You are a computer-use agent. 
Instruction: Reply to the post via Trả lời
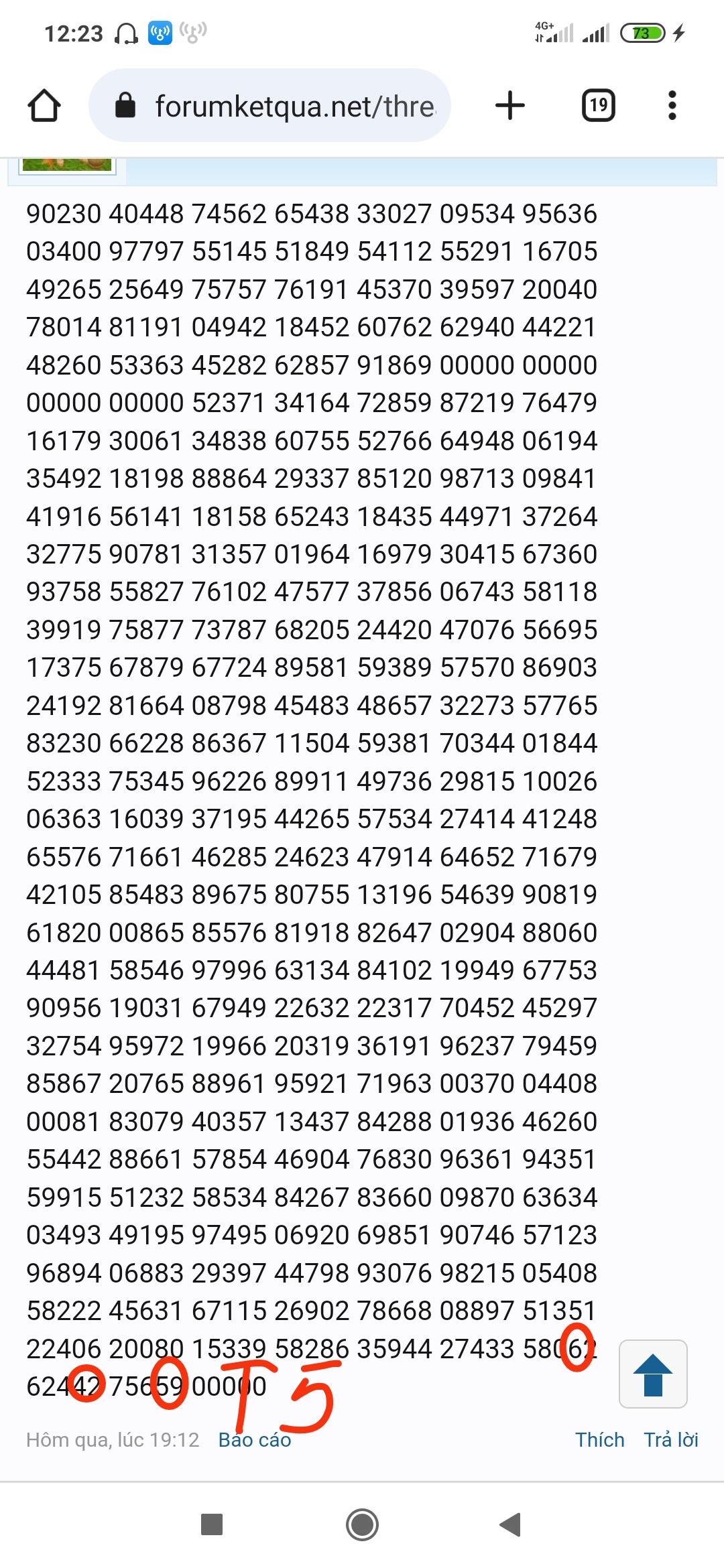671,1439
